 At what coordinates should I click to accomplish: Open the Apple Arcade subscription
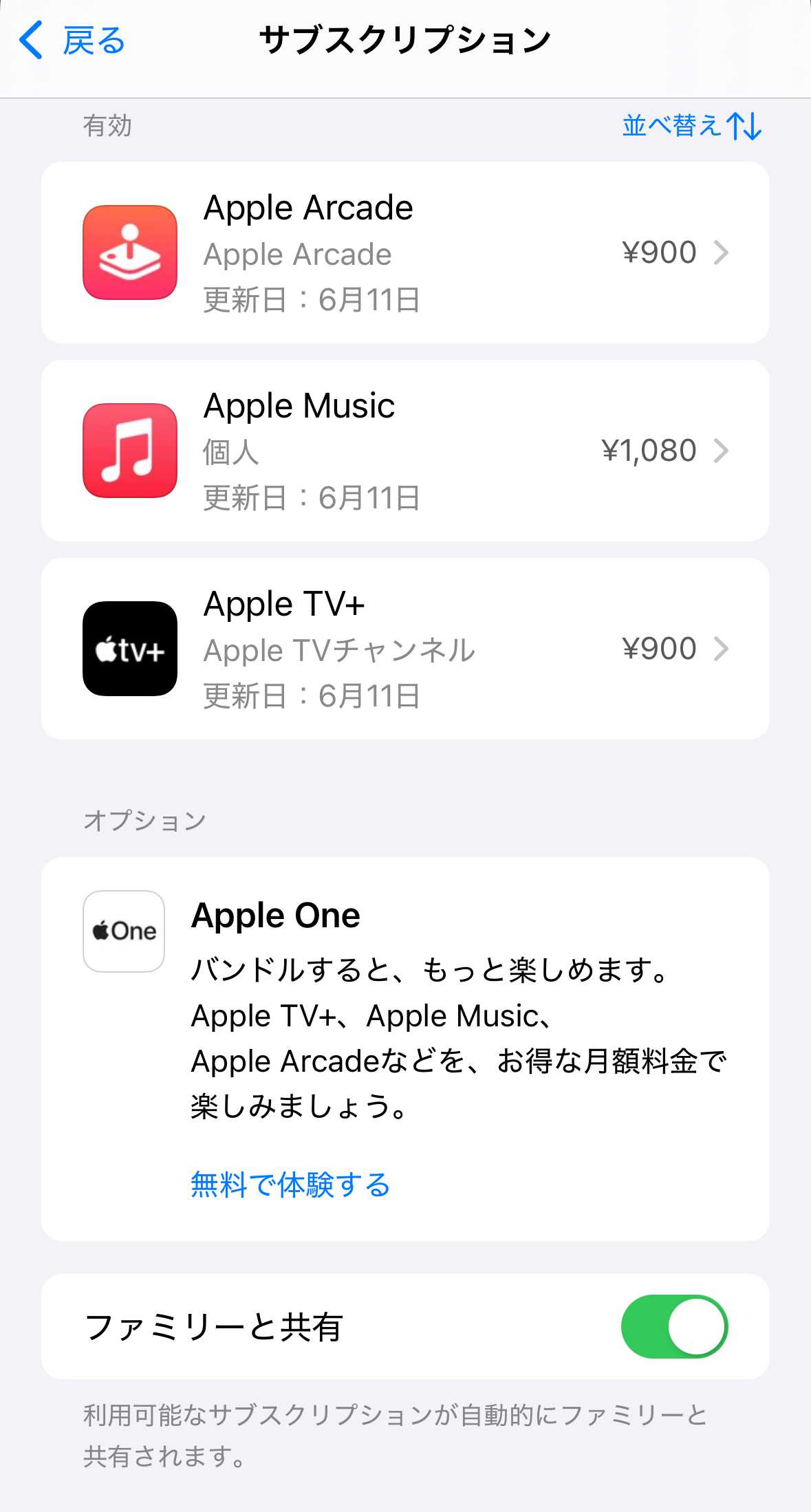[404, 252]
